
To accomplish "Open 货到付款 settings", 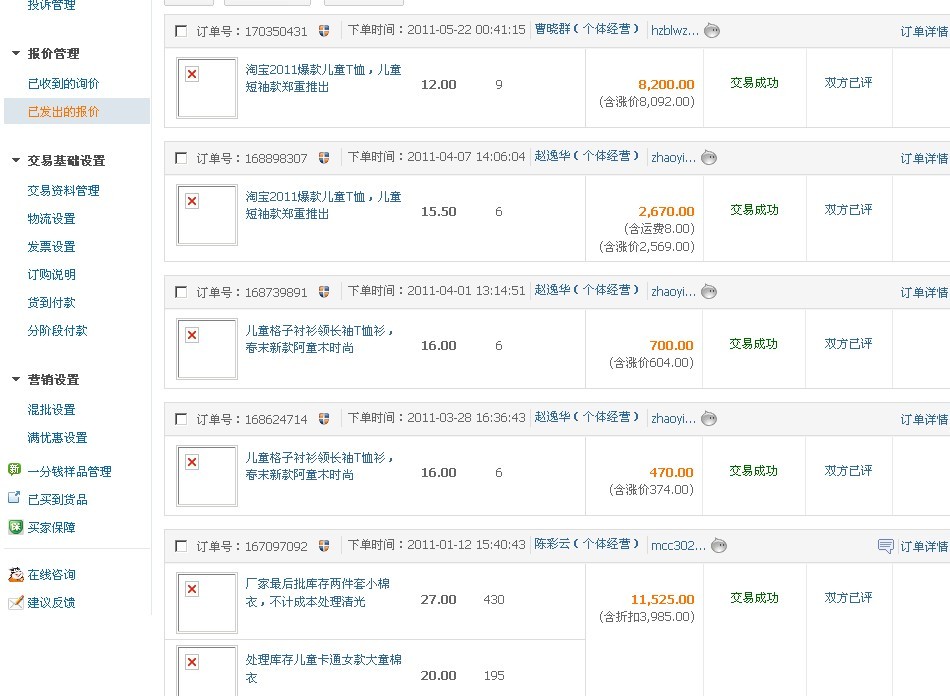I will (x=51, y=302).
